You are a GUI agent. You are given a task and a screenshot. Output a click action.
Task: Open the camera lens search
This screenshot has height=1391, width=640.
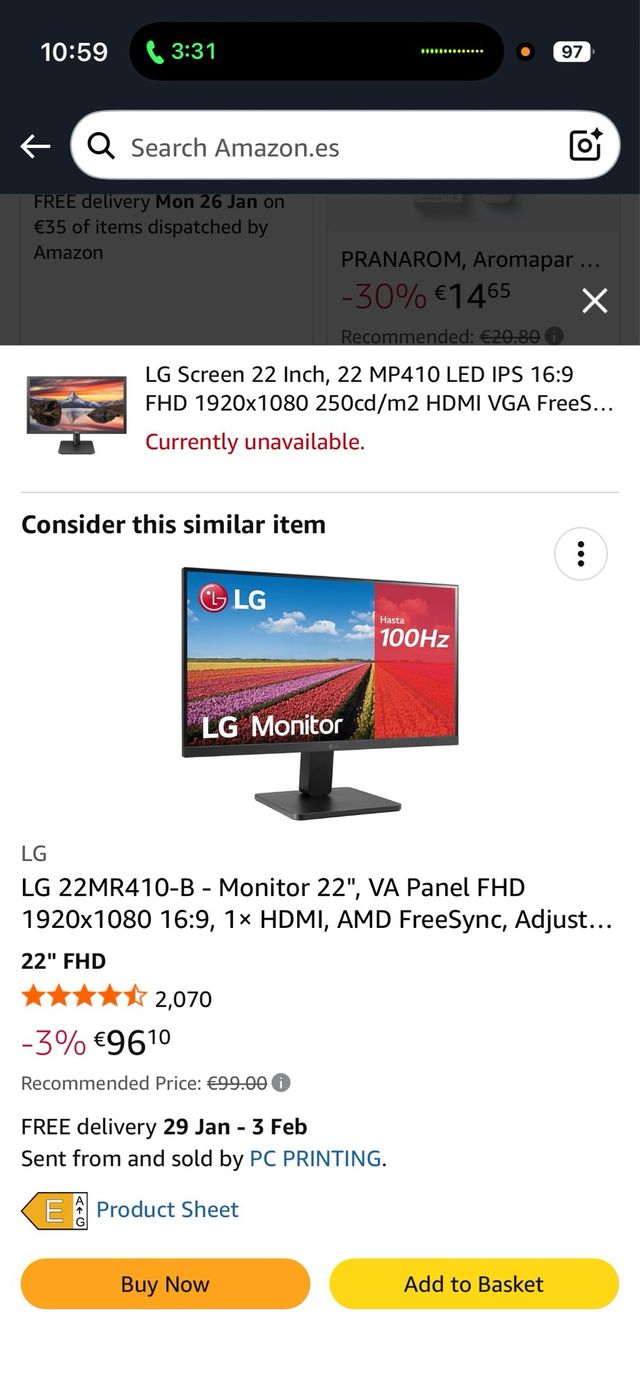586,146
